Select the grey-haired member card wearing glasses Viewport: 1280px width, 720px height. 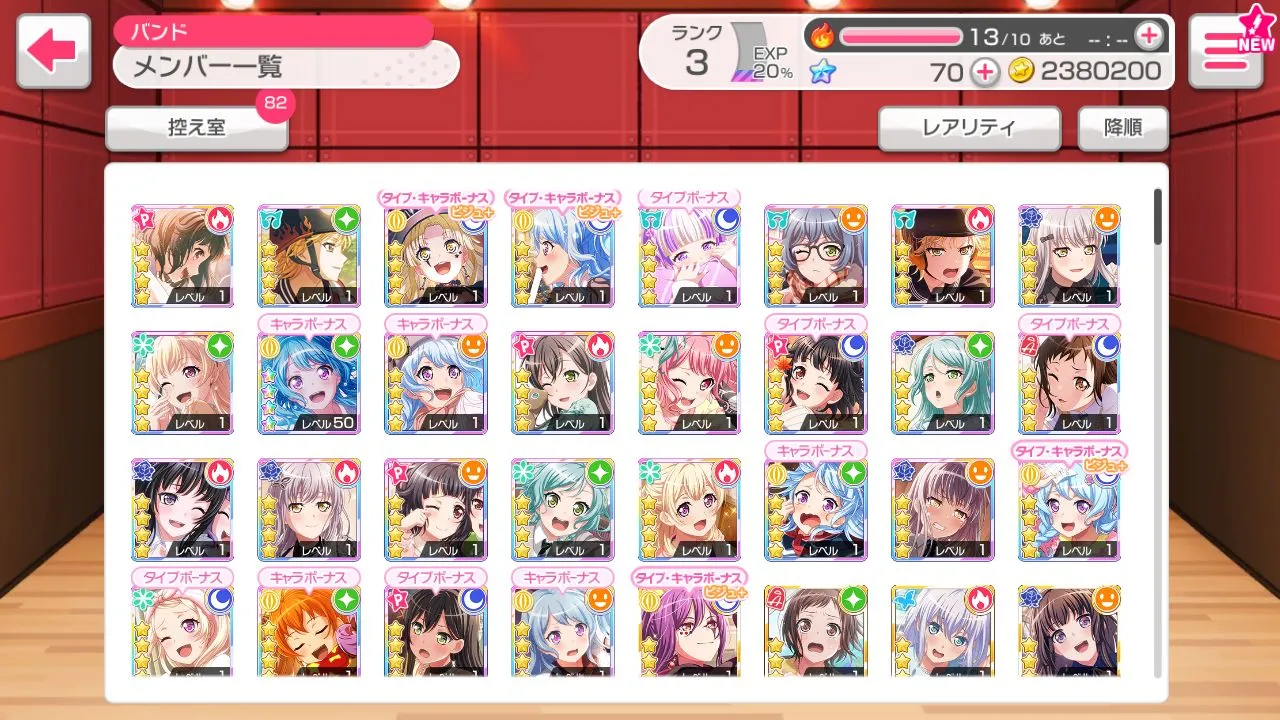pos(815,257)
